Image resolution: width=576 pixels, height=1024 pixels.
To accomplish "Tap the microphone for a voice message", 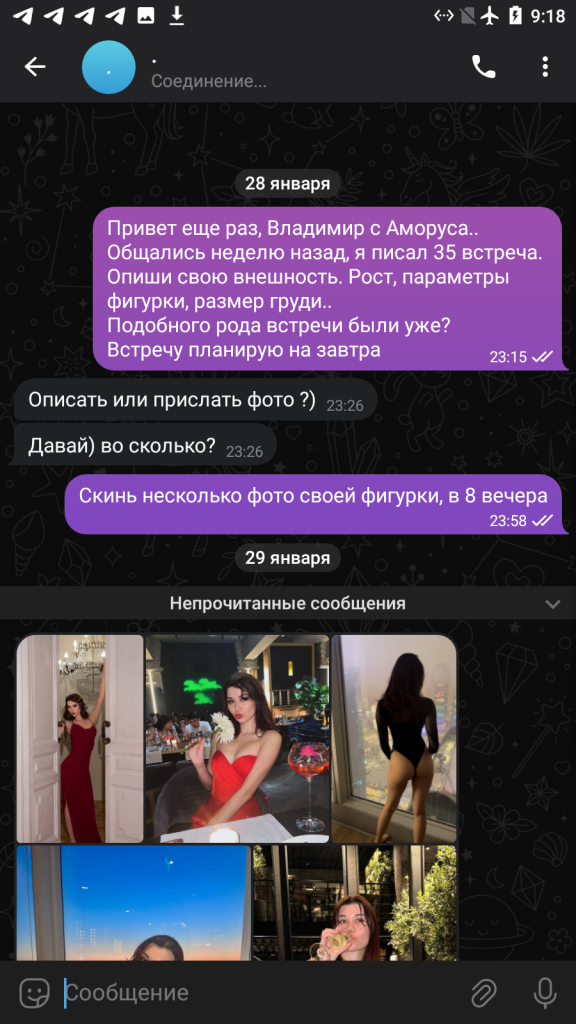I will click(545, 993).
